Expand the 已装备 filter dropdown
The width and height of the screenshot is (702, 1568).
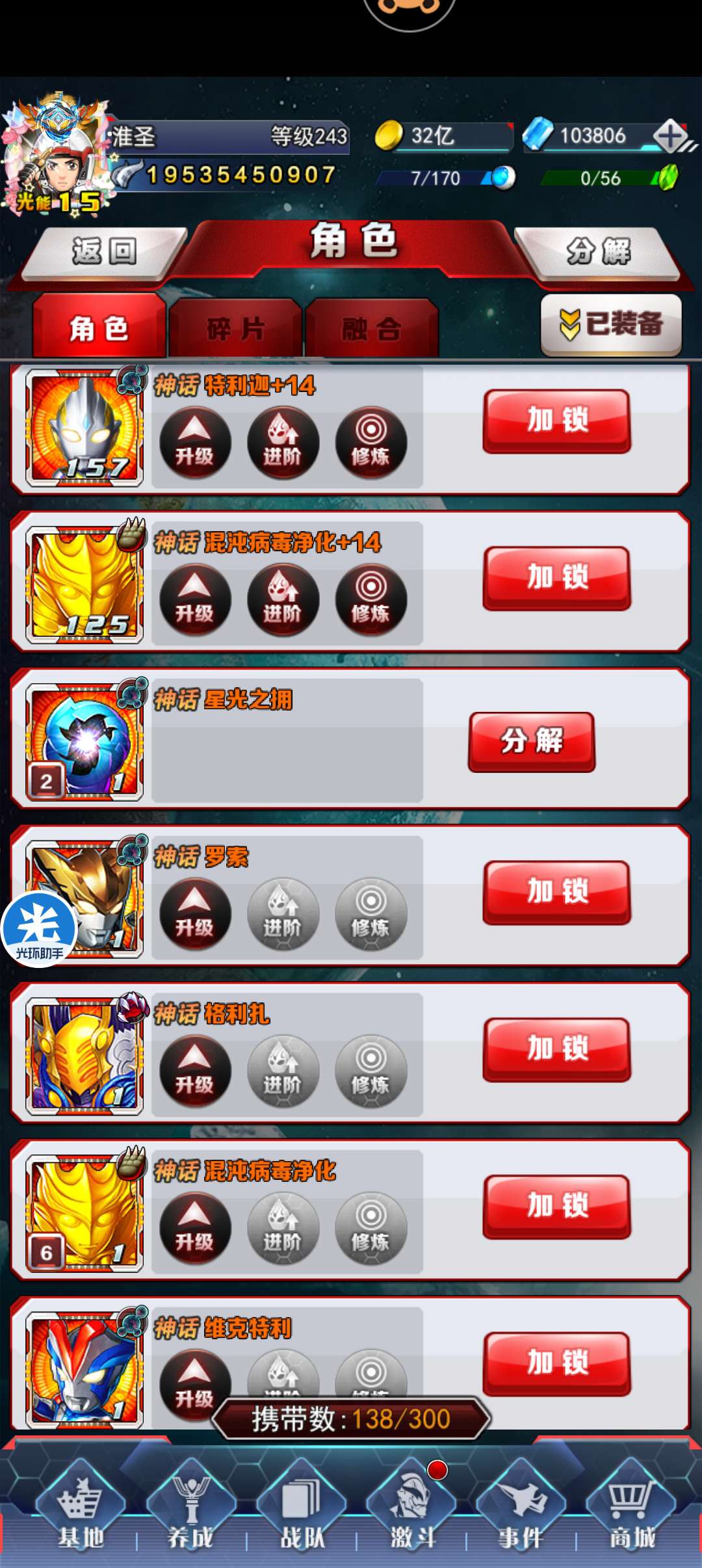611,324
